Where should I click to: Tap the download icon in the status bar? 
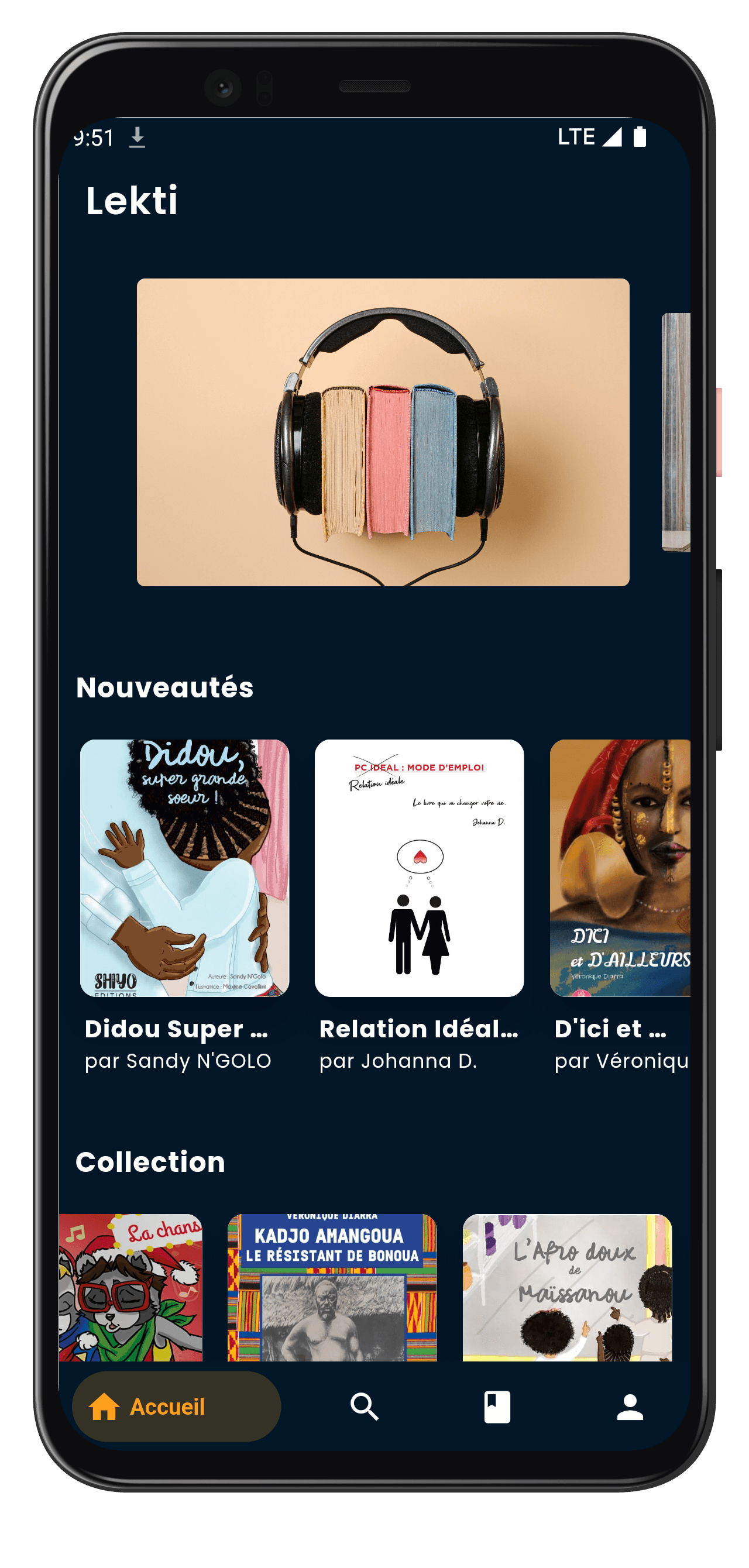(x=138, y=137)
